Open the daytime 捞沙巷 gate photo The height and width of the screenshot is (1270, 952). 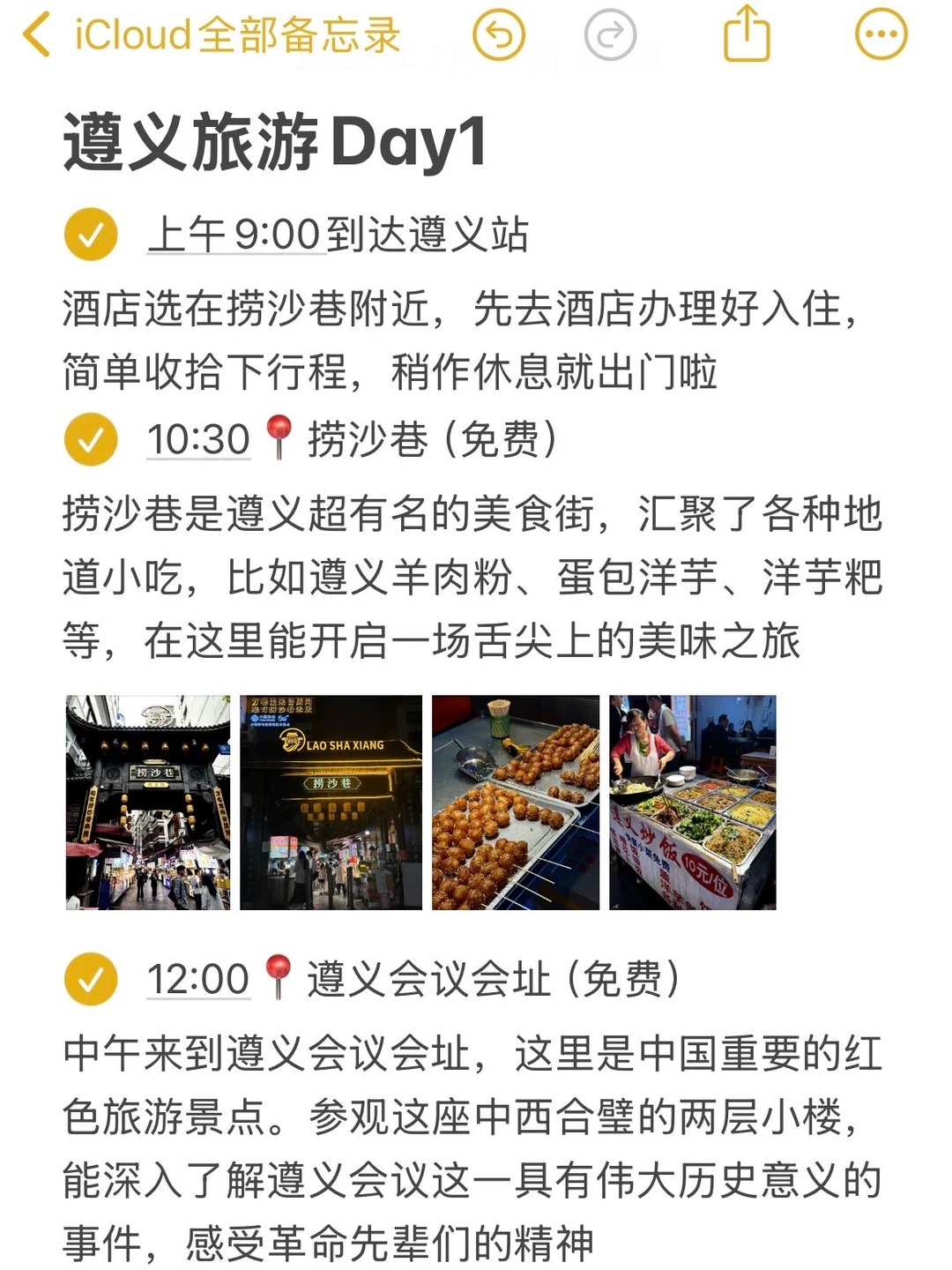click(x=148, y=803)
